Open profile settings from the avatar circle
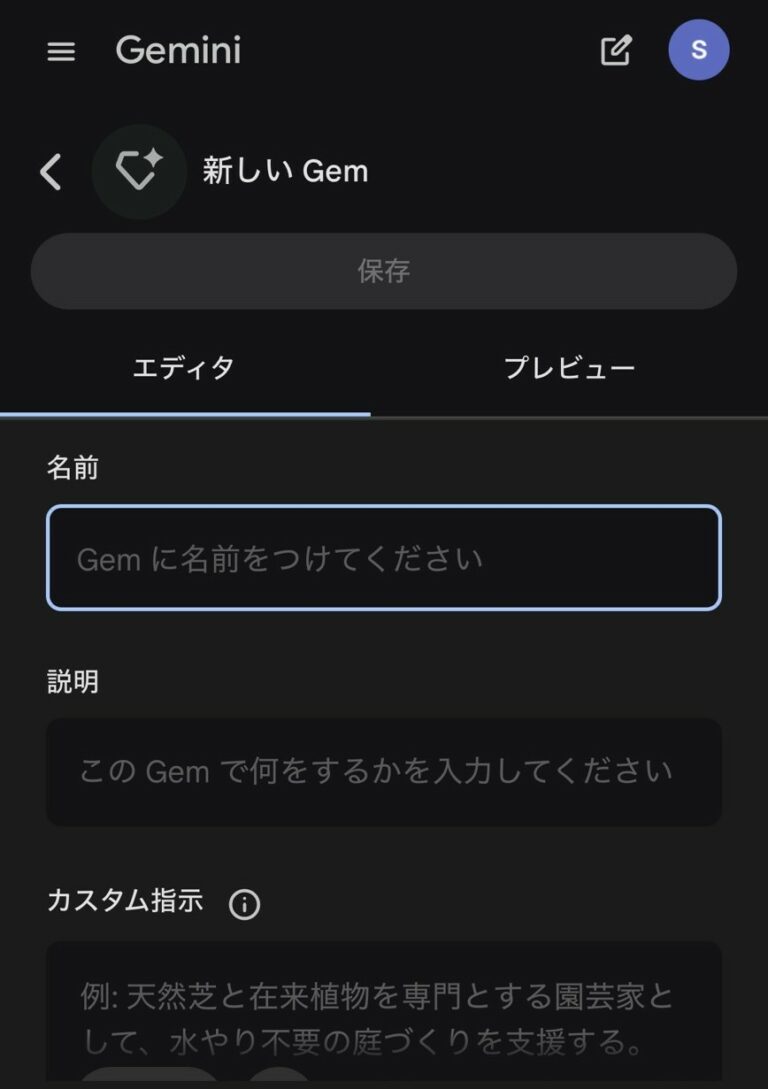This screenshot has width=768, height=1089. tap(699, 51)
